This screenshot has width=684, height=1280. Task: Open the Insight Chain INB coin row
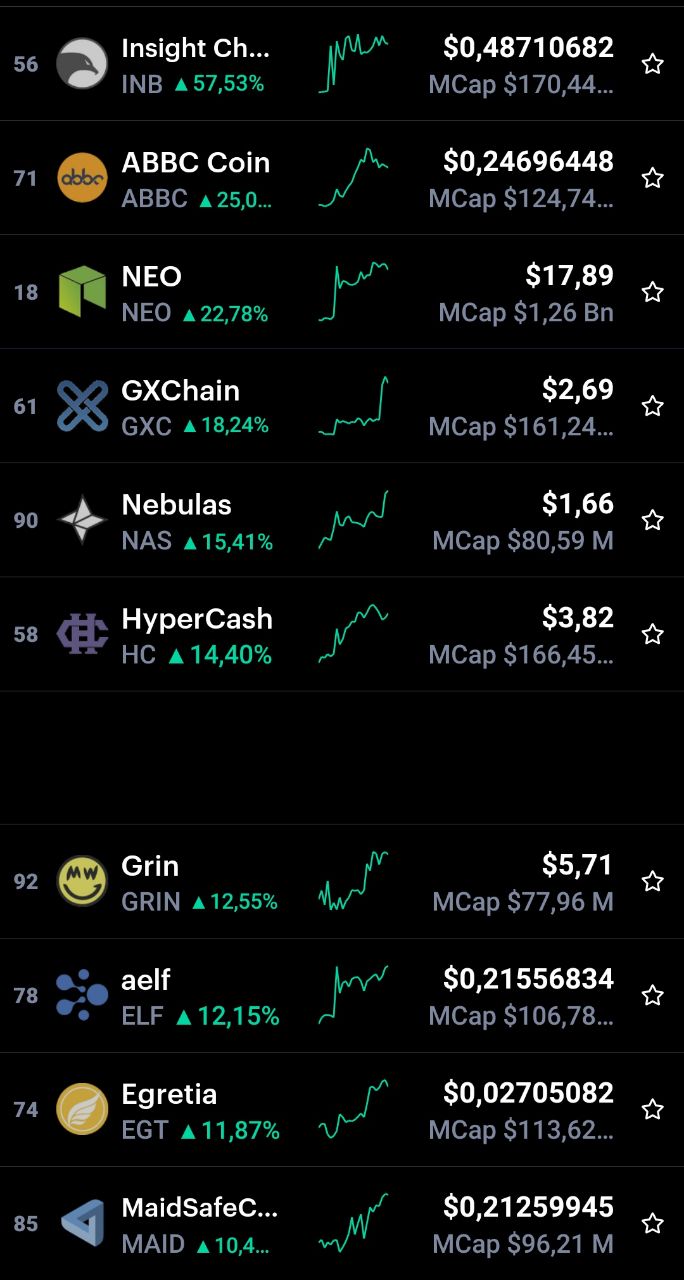click(x=342, y=64)
